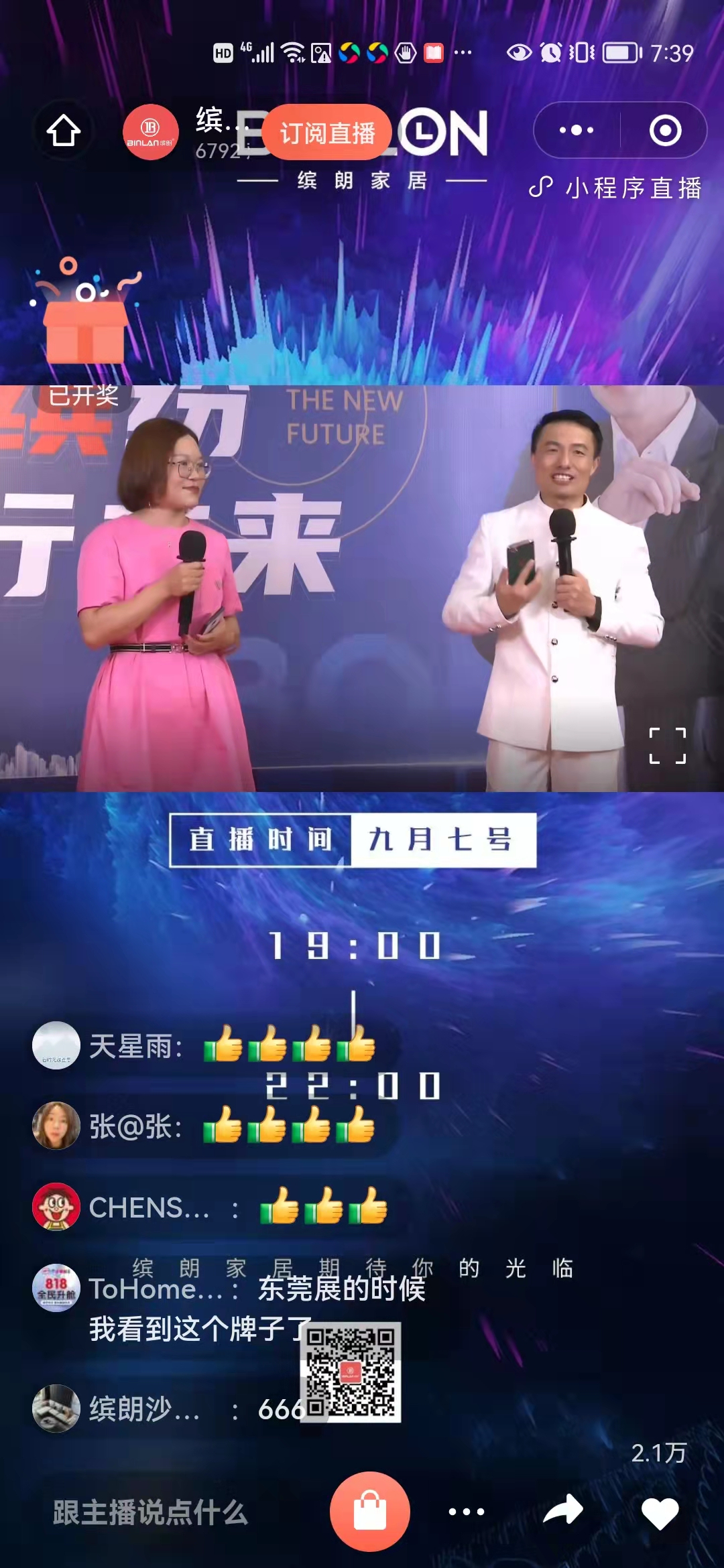This screenshot has width=724, height=1568.
Task: Share this live stream
Action: (x=563, y=1511)
